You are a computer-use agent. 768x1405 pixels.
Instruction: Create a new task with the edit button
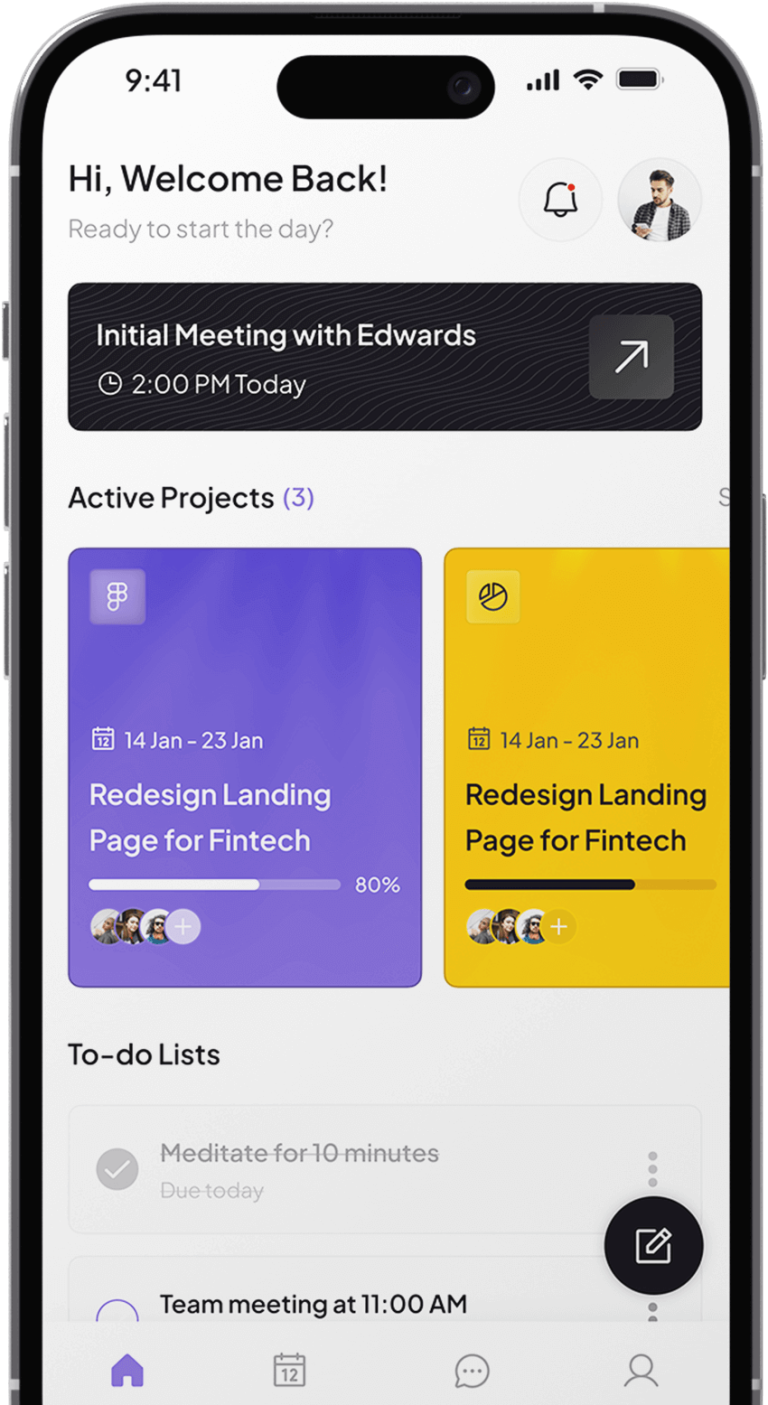tap(654, 1246)
